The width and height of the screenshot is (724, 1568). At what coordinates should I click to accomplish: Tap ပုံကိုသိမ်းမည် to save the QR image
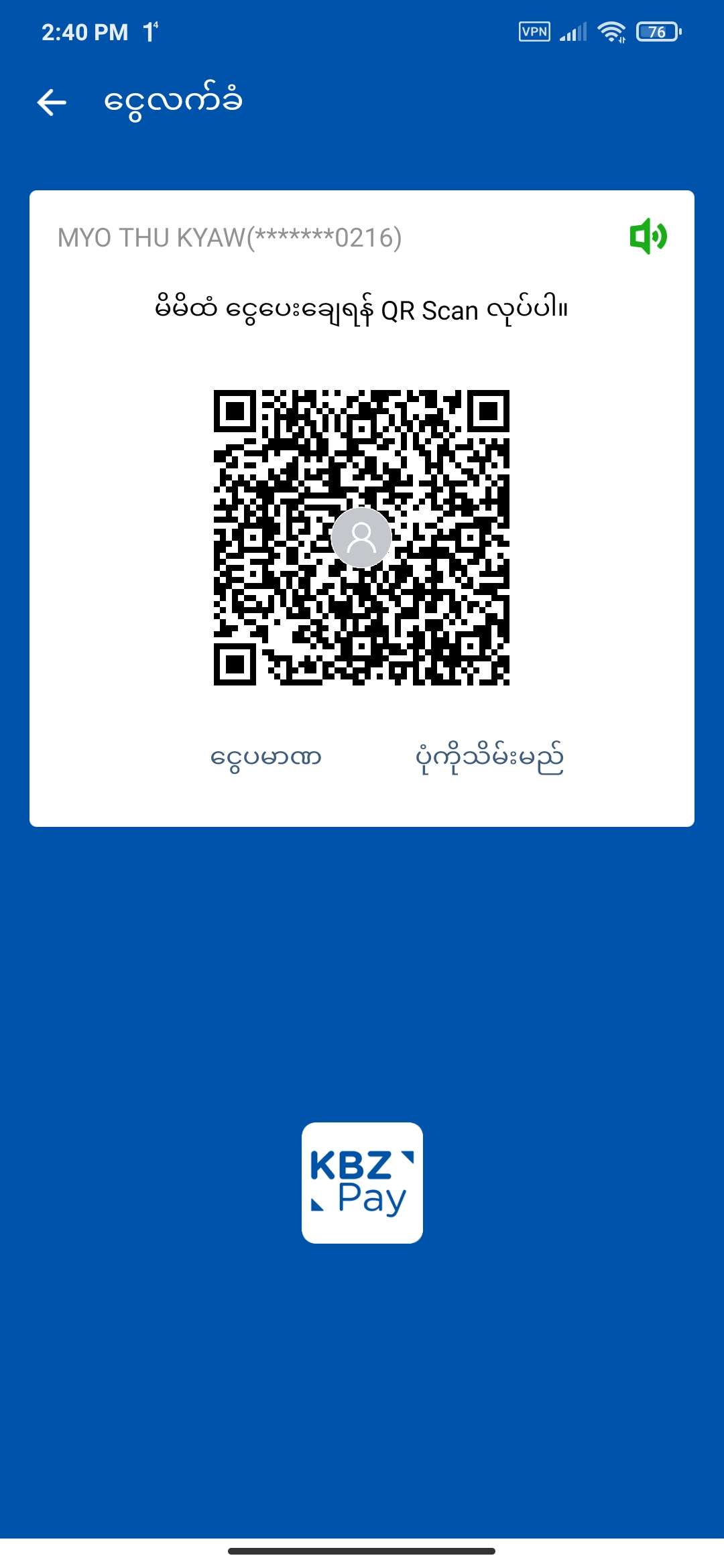tap(489, 758)
